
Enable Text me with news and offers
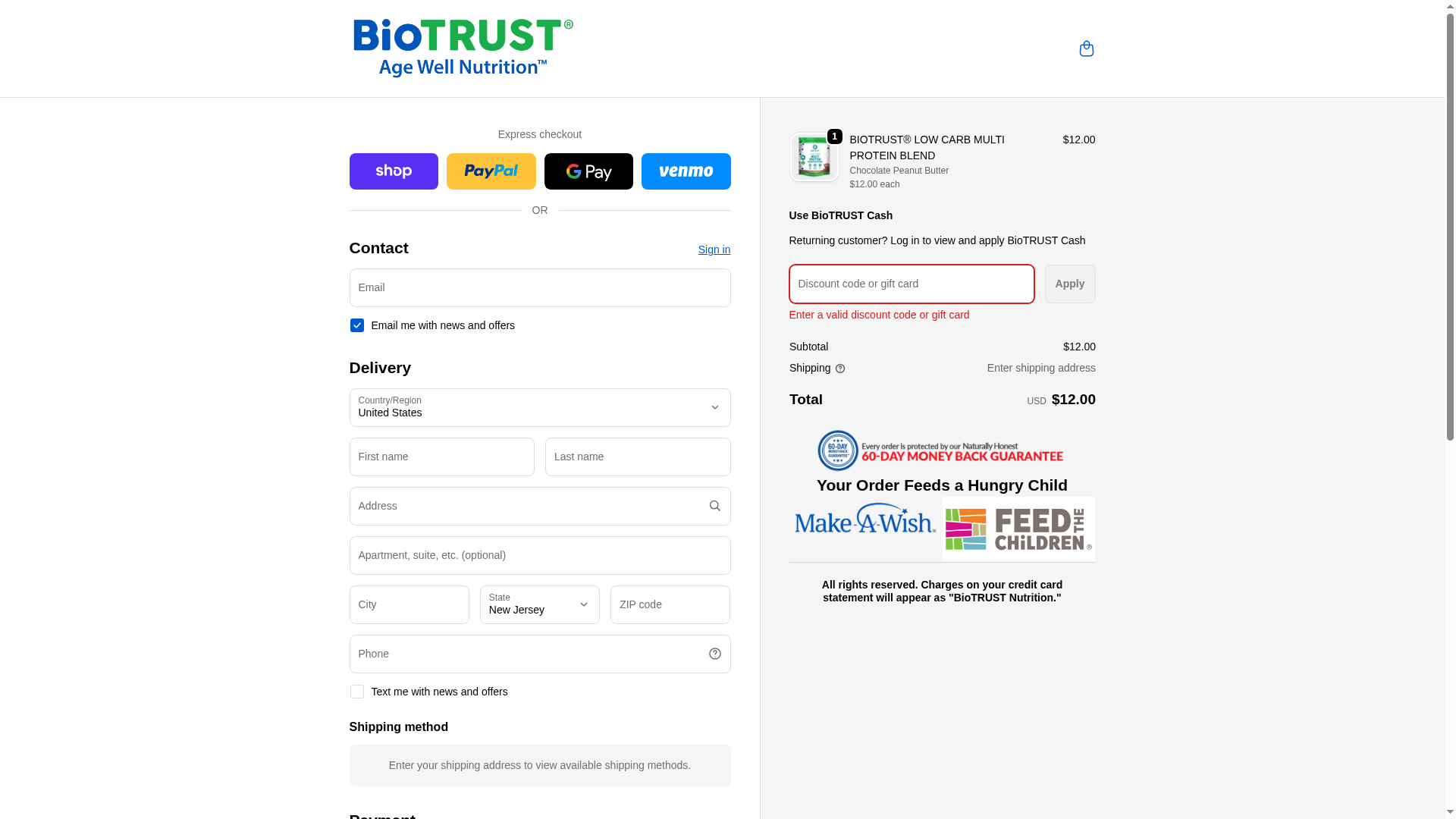pyautogui.click(x=357, y=692)
